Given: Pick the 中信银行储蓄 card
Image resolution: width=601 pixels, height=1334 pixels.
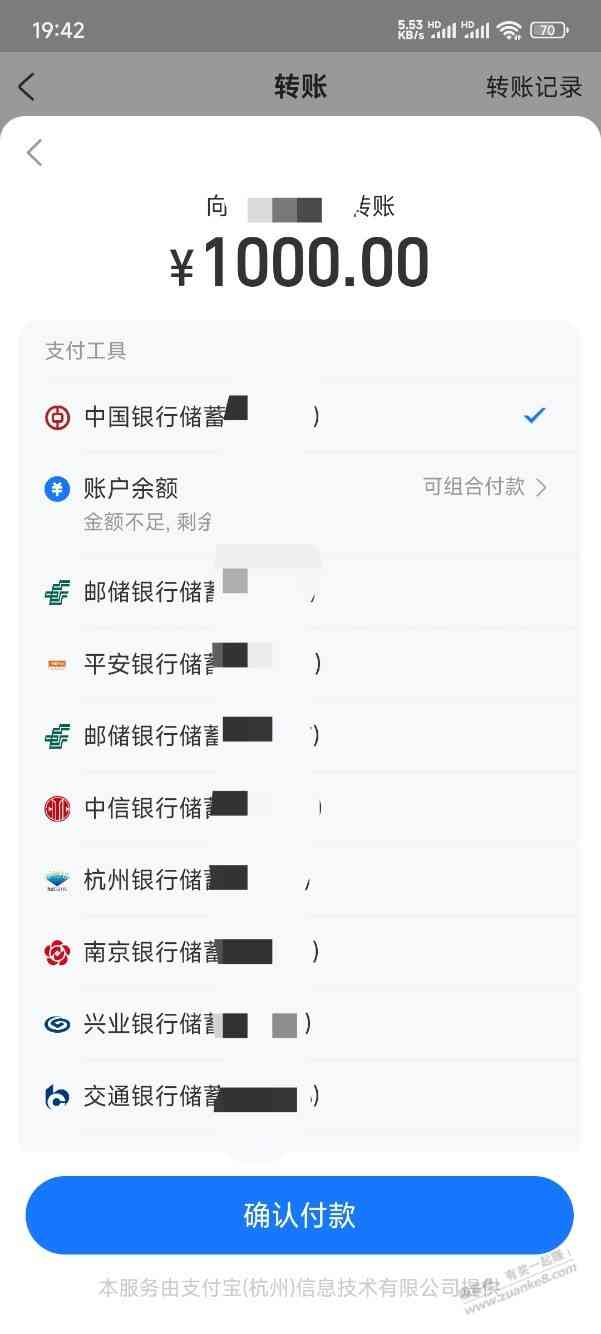Looking at the screenshot, I should click(299, 808).
